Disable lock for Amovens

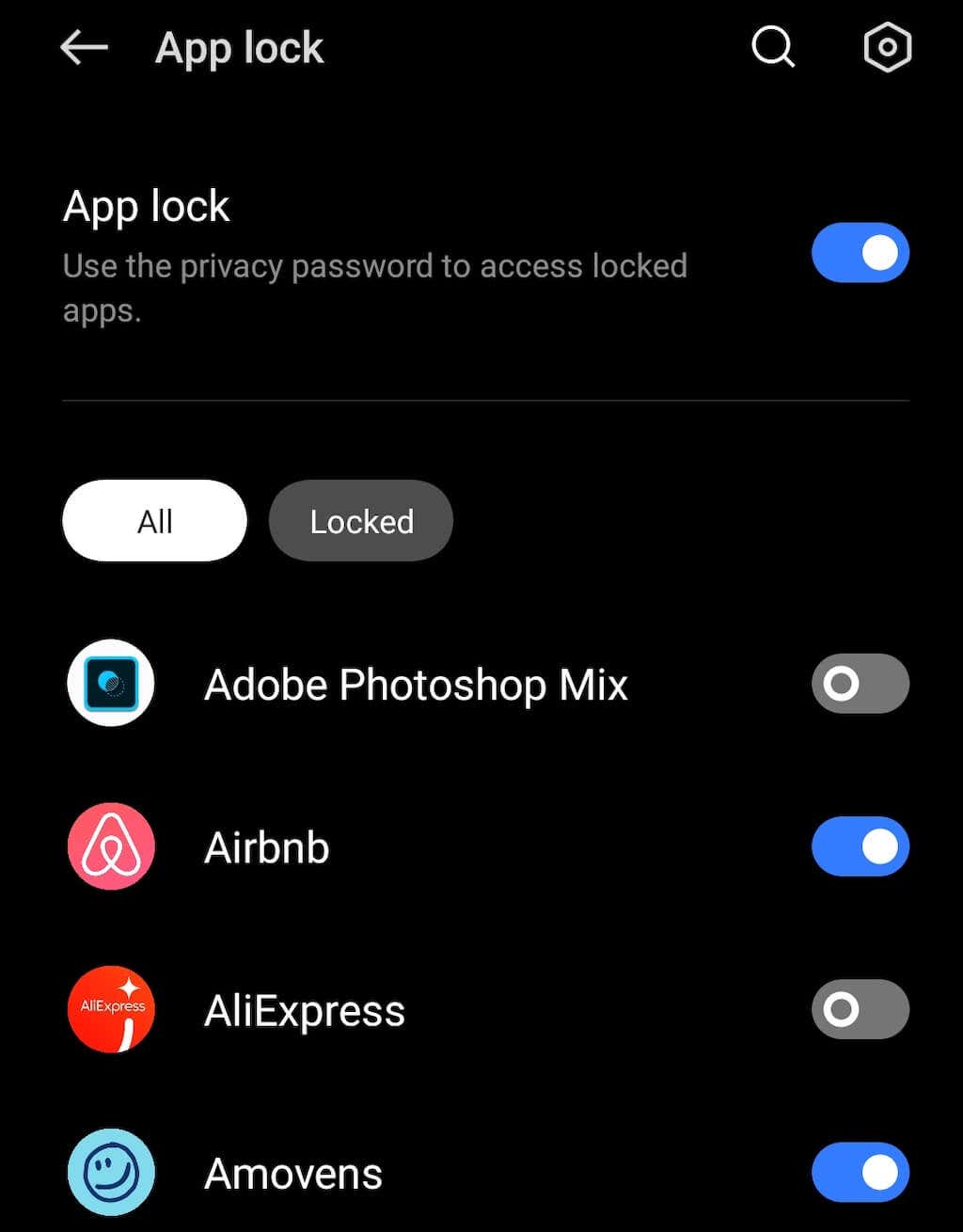(x=860, y=1173)
